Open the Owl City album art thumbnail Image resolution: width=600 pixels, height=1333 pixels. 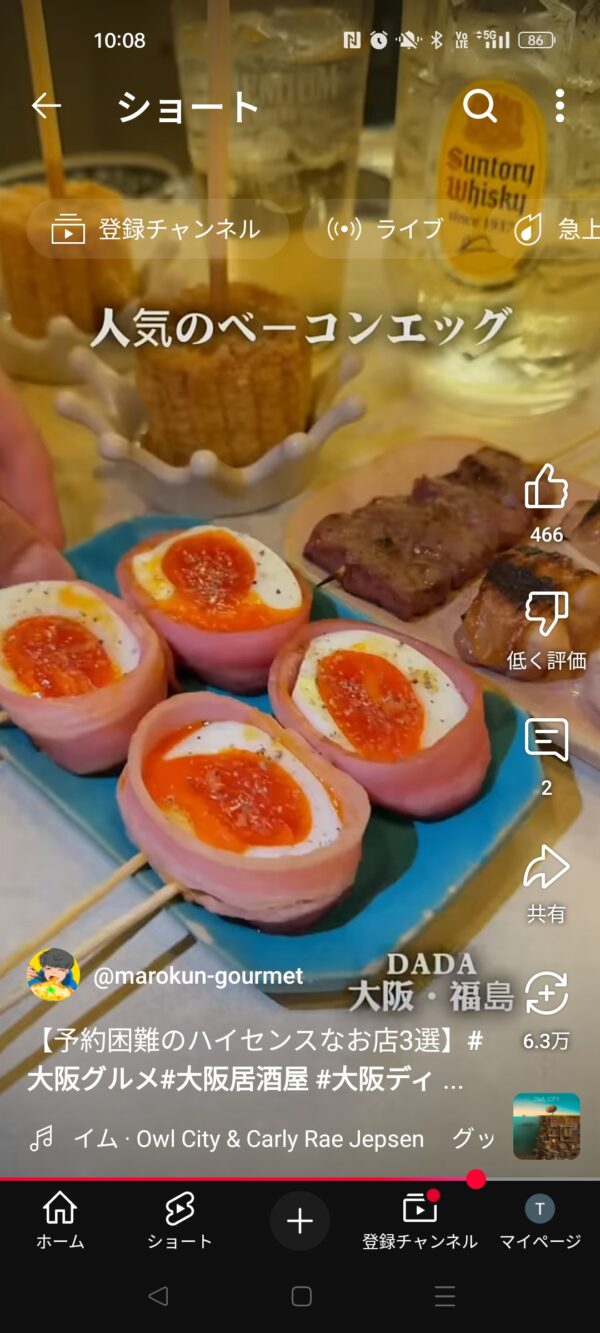click(546, 1126)
